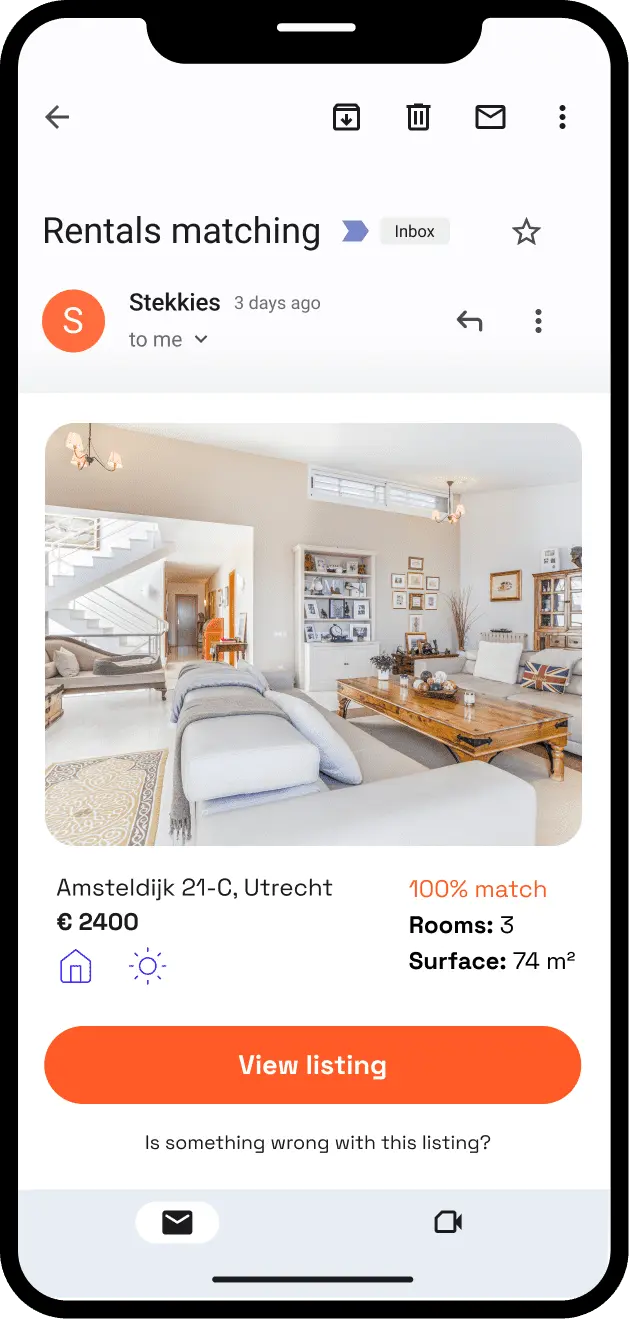Switch to the Mail tab

[177, 1222]
